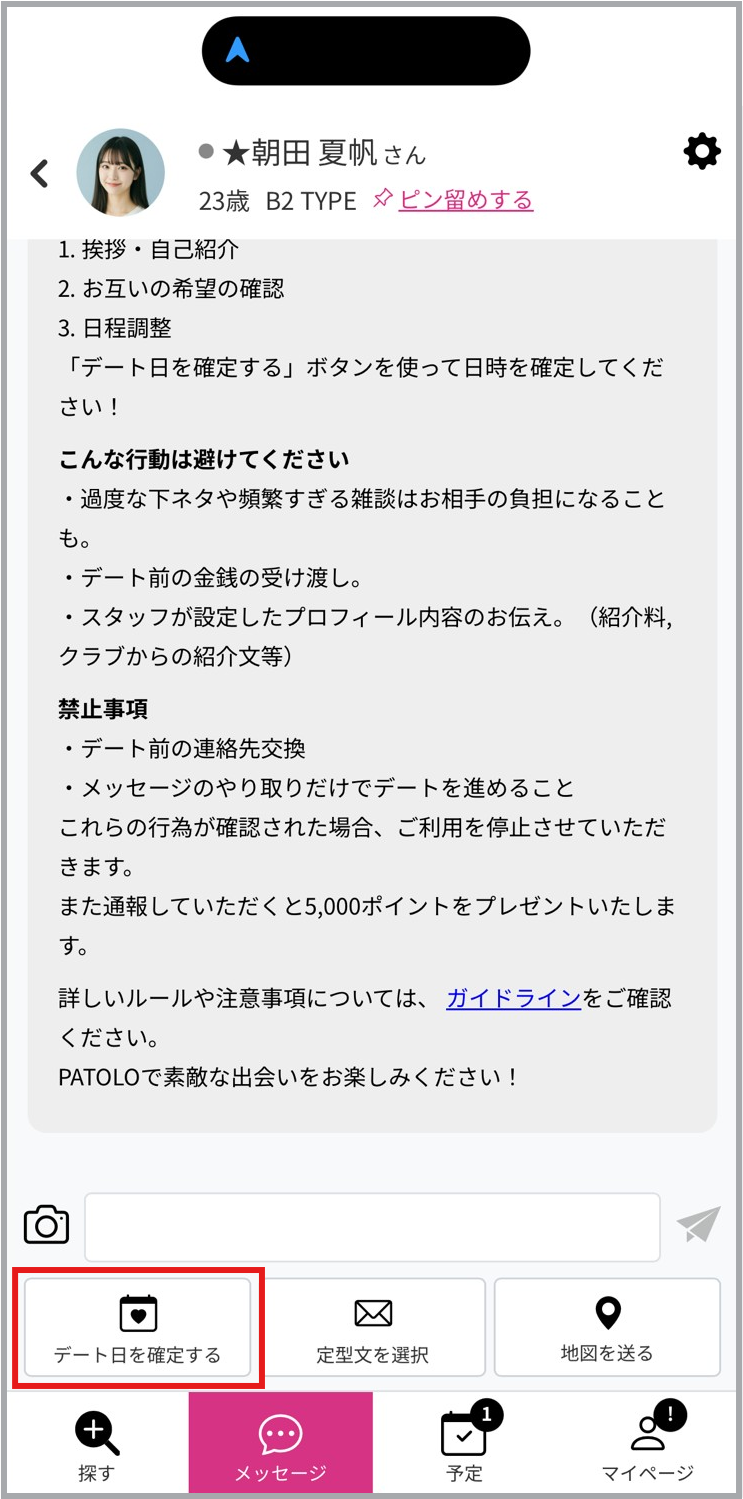Open the ガイドライン link

point(514,998)
